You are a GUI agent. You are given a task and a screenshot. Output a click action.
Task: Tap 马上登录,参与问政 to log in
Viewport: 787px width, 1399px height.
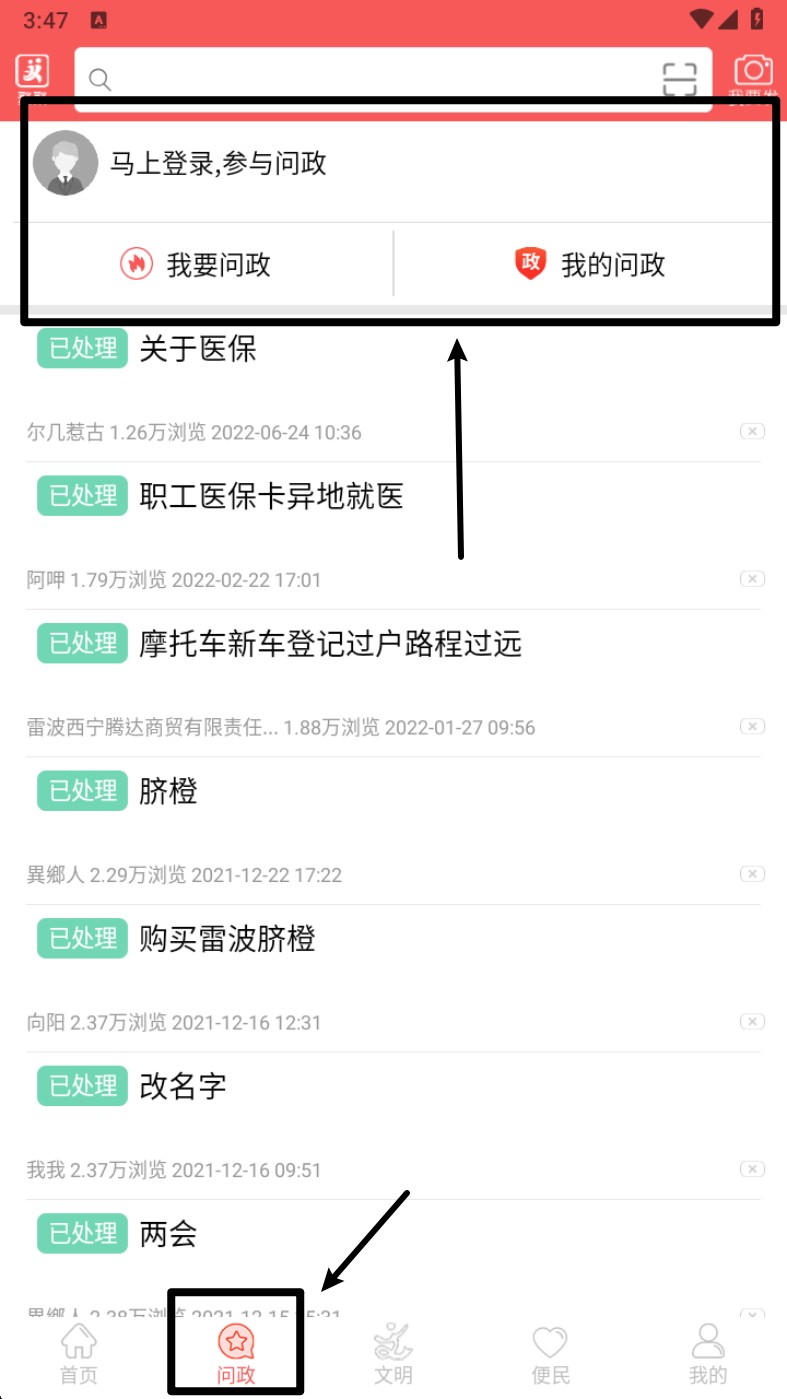218,163
